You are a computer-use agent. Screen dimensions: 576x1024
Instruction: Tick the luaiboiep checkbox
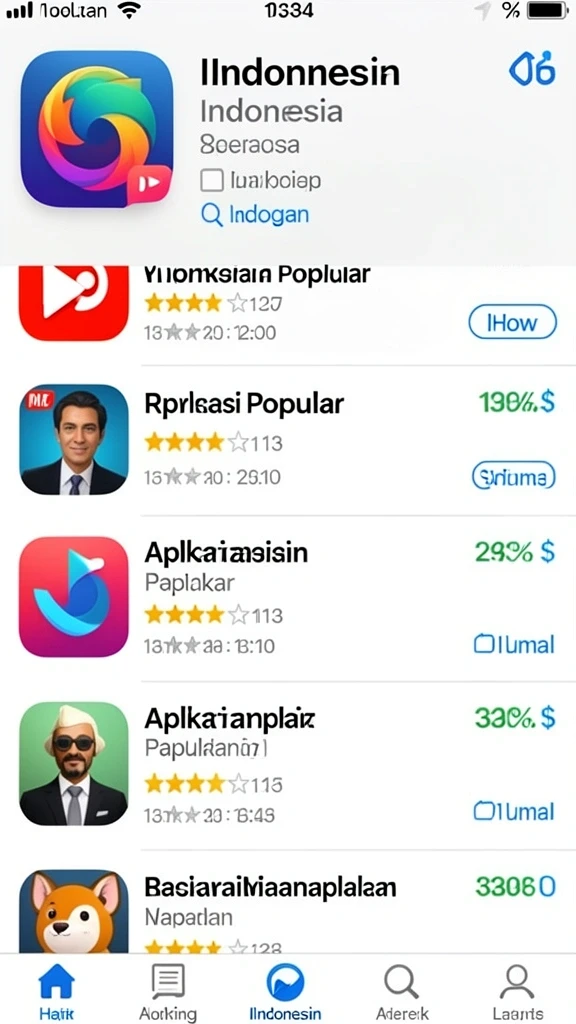pyautogui.click(x=212, y=180)
